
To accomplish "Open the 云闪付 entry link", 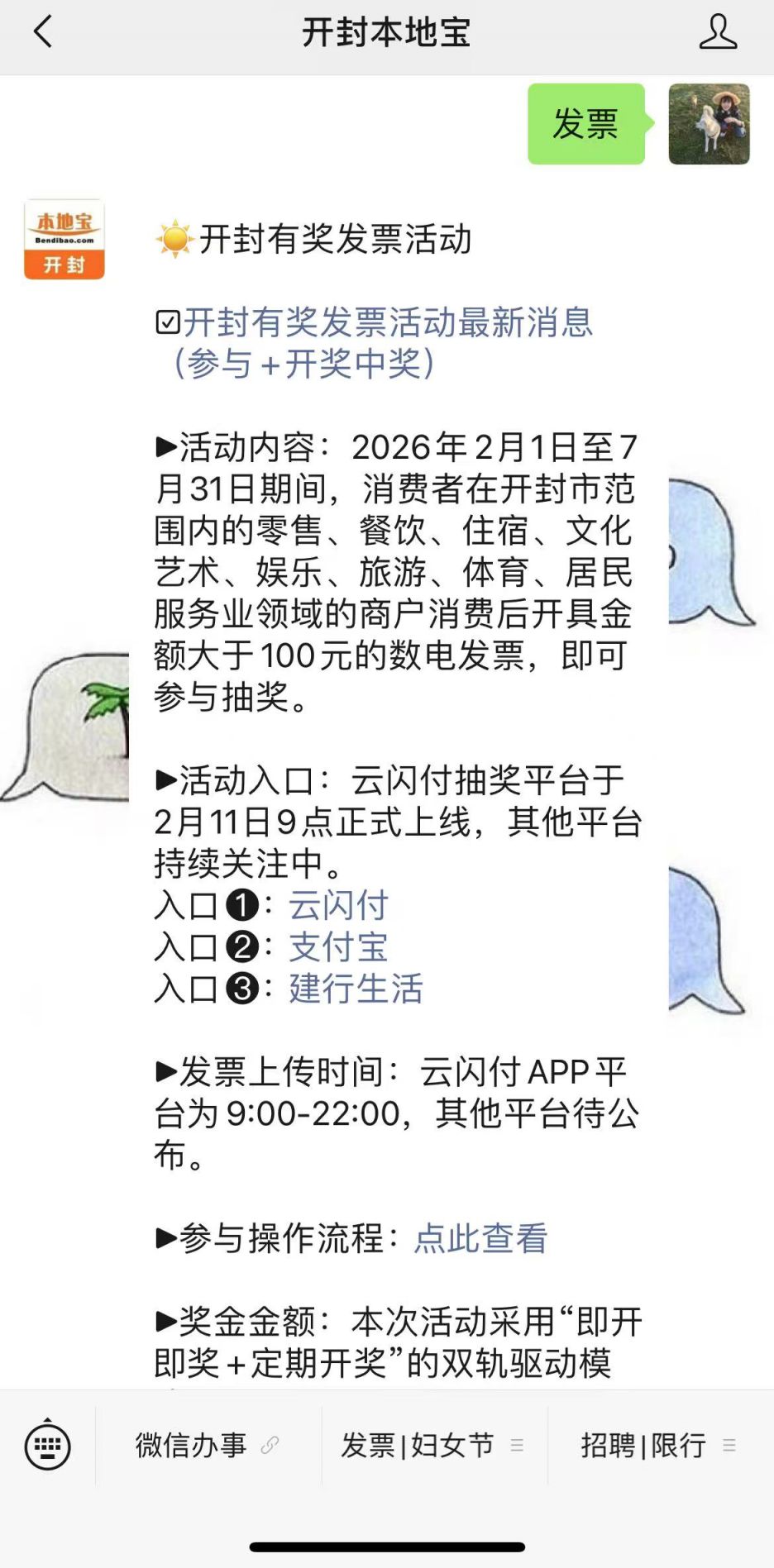I will click(338, 905).
